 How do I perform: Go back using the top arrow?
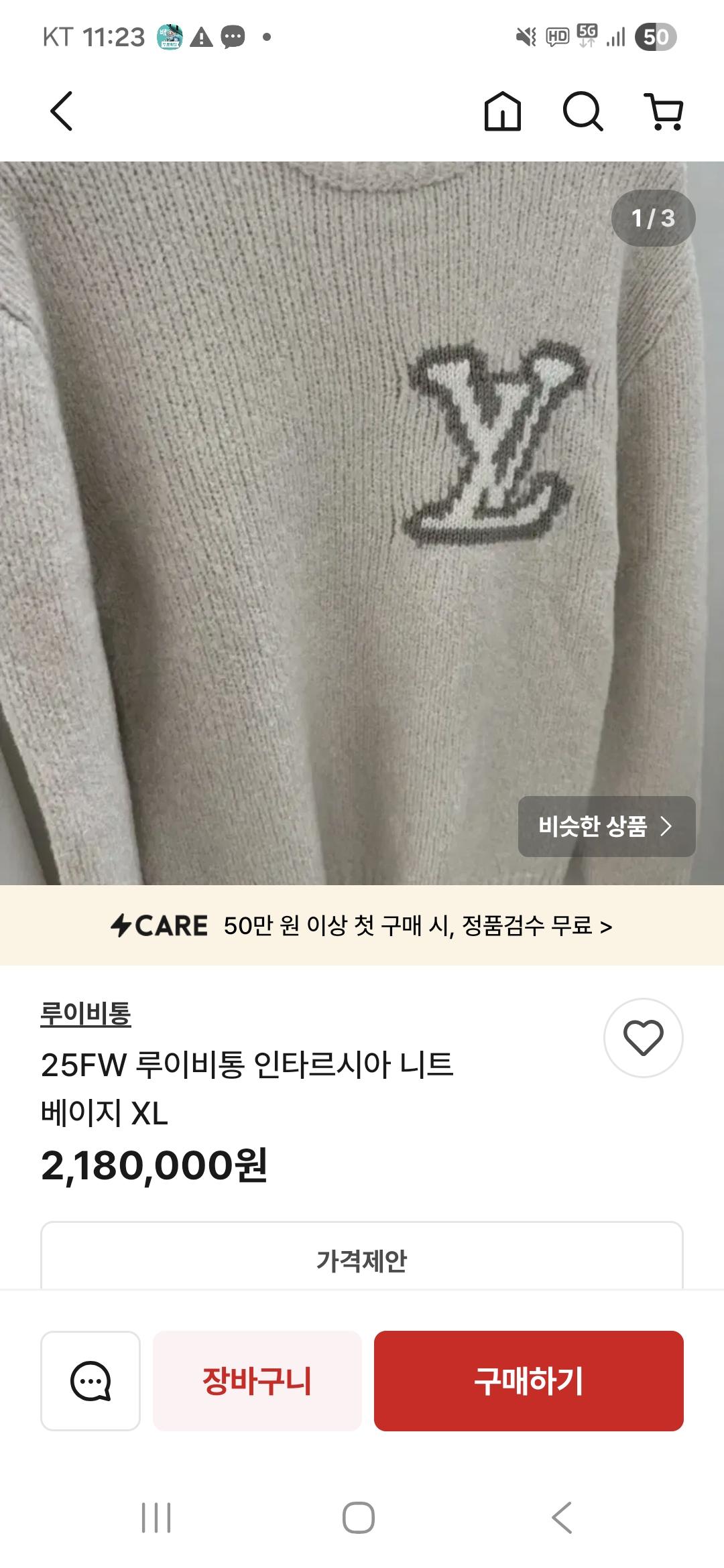[62, 111]
